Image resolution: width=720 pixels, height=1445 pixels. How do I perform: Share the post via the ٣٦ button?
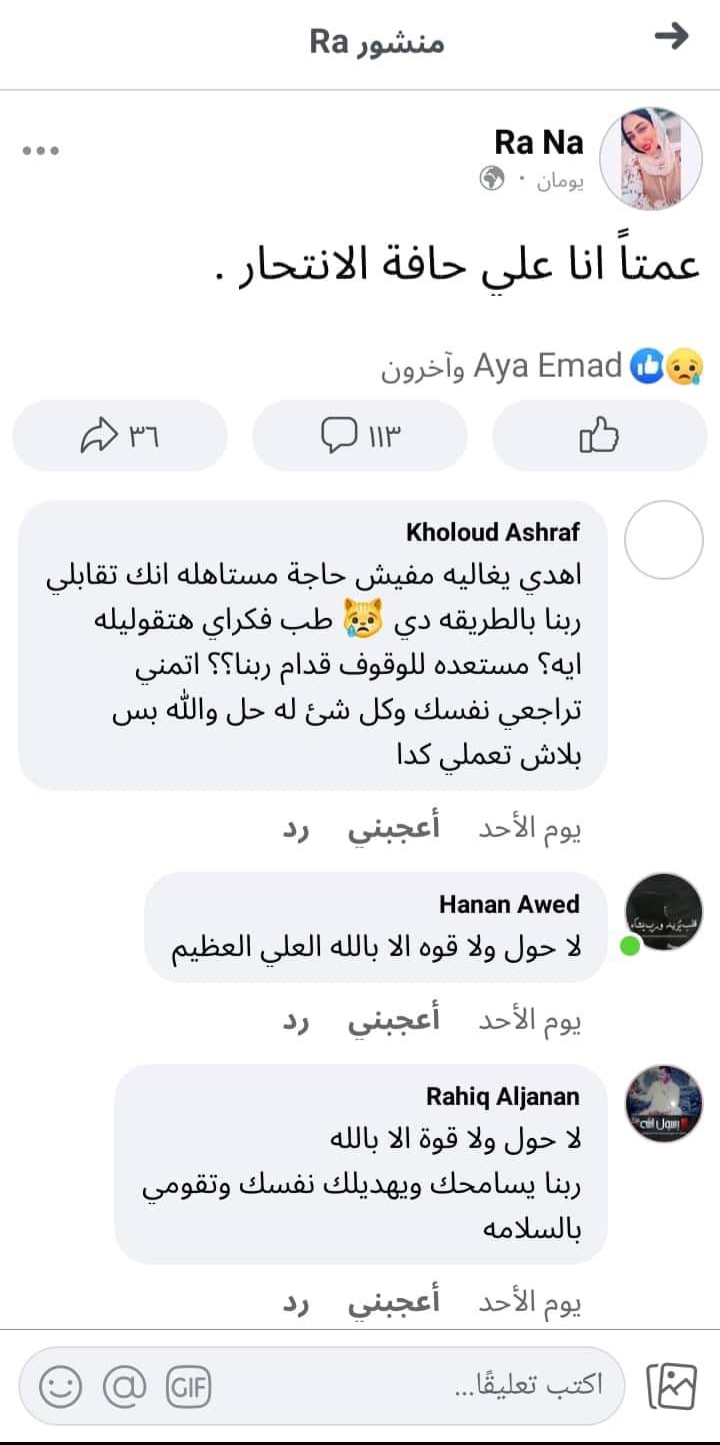120,436
